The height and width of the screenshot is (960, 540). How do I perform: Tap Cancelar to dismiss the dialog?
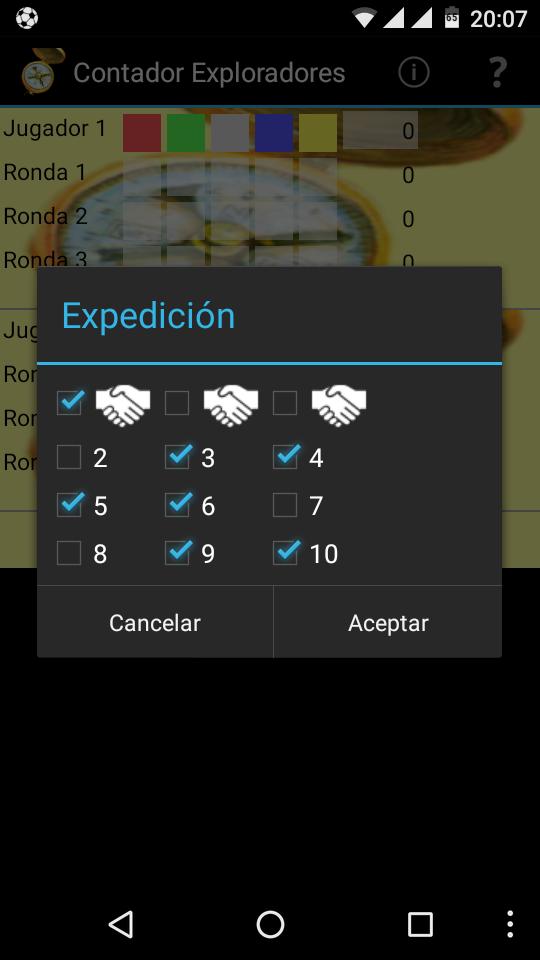click(x=155, y=622)
